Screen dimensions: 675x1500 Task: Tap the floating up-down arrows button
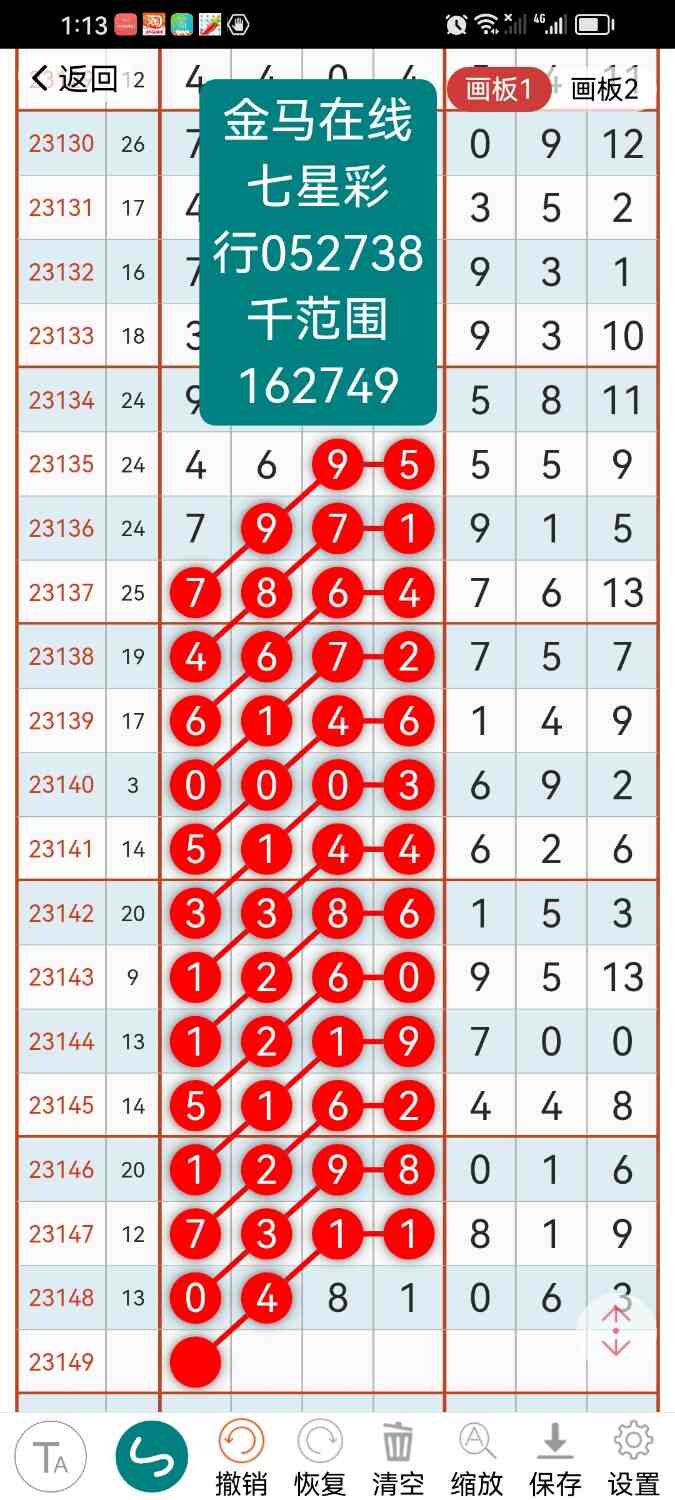(616, 1331)
